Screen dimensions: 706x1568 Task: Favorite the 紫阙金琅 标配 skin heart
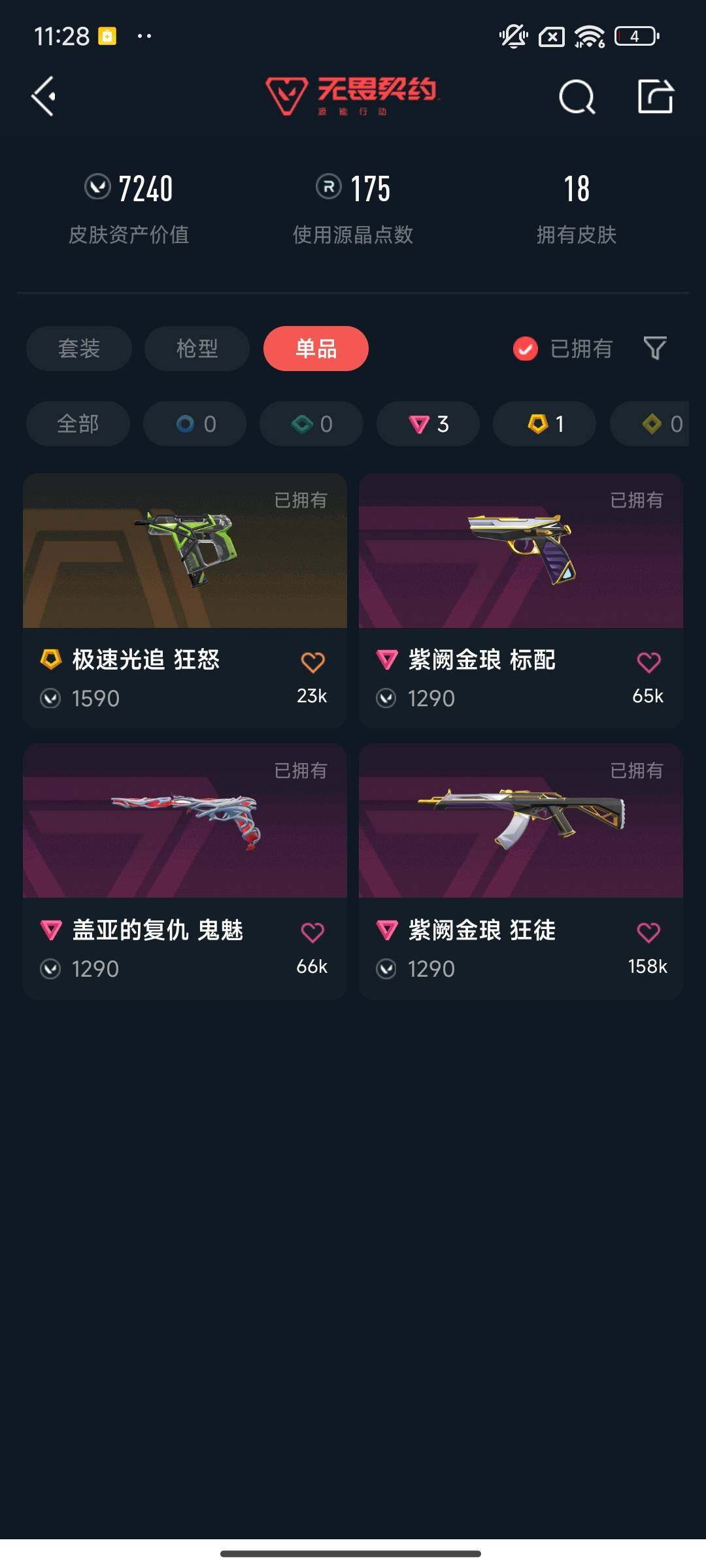(648, 661)
